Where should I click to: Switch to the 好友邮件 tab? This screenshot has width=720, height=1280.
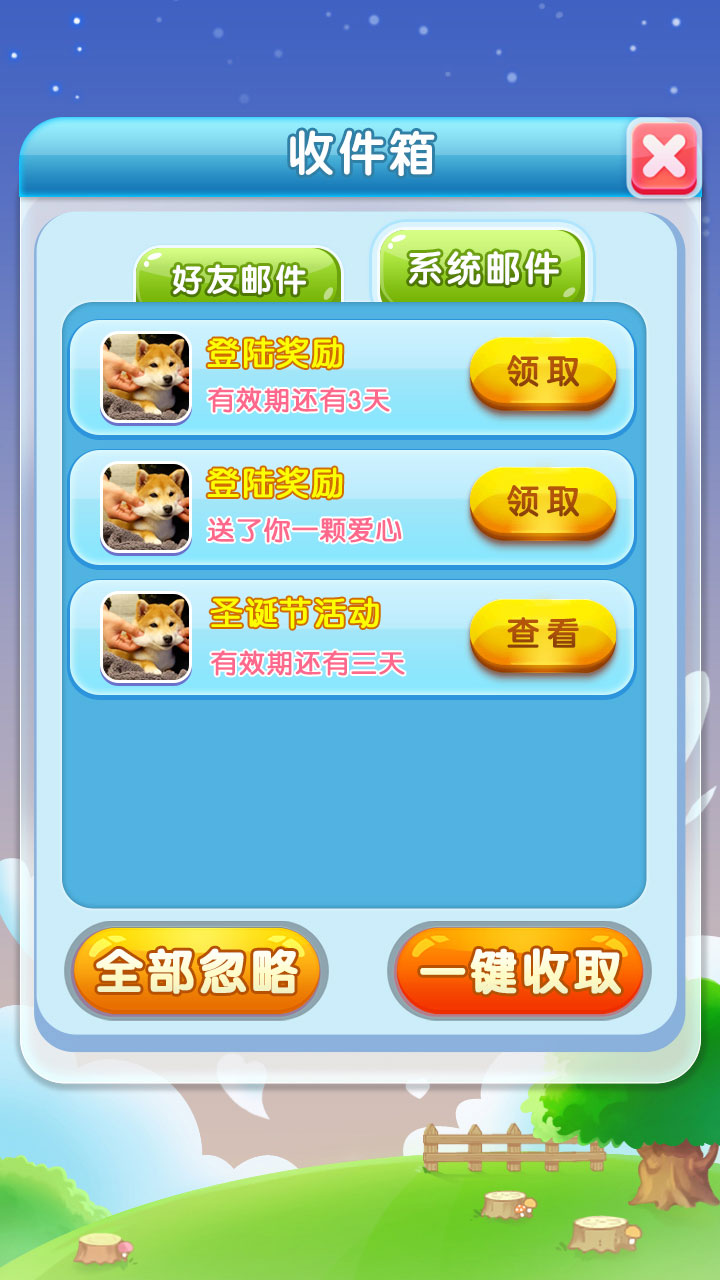point(239,278)
